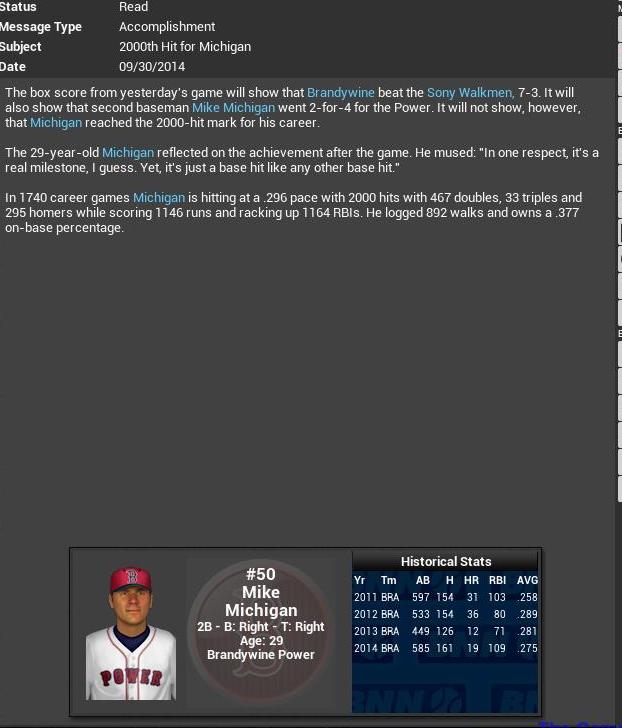Open the Sony Walkmen team link
Viewport: 622px width, 728px height.
click(x=470, y=92)
